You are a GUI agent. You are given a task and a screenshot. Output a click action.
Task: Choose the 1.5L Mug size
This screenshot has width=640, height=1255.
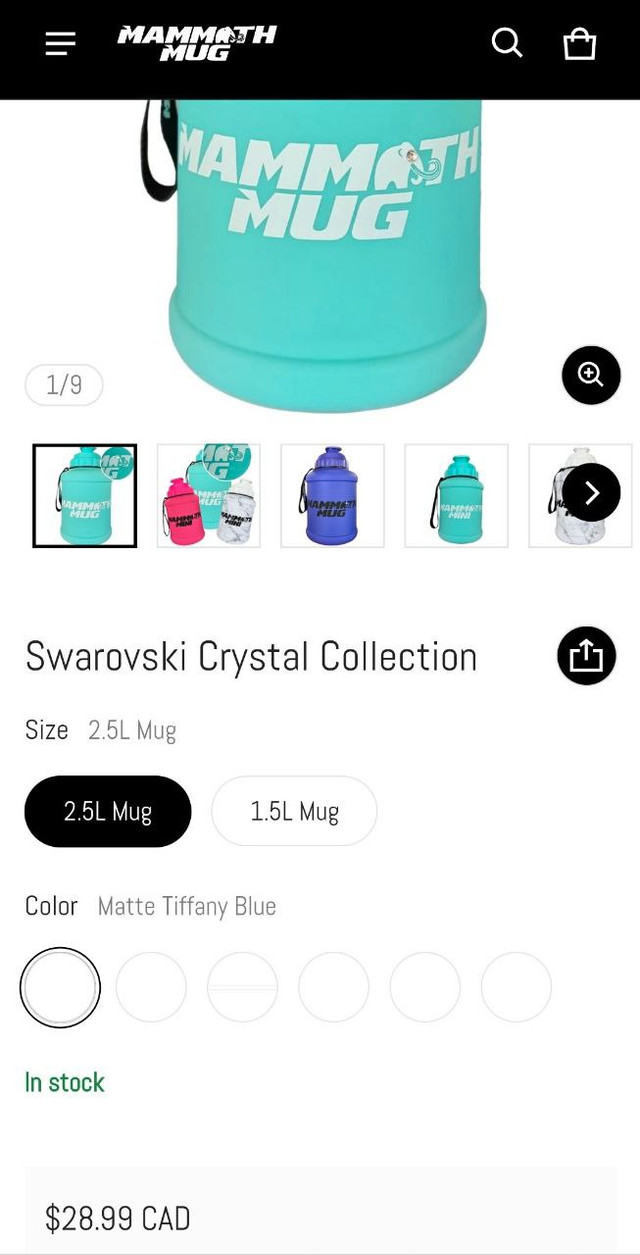pyautogui.click(x=294, y=811)
